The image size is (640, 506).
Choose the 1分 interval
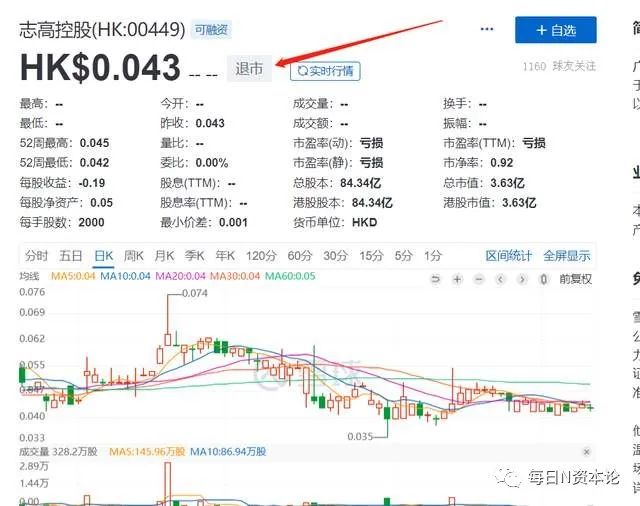[433, 256]
